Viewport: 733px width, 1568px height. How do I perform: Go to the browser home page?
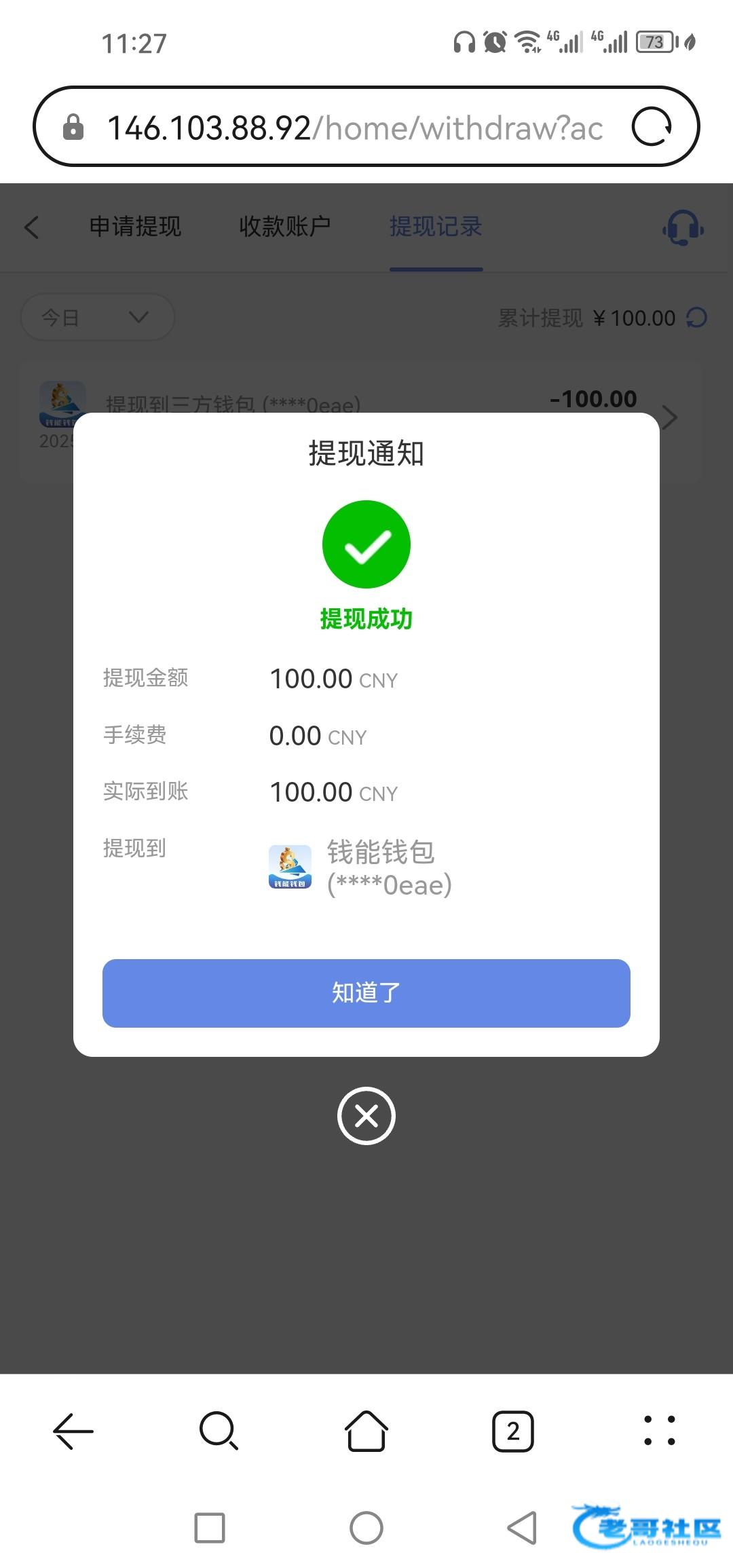tap(366, 1430)
